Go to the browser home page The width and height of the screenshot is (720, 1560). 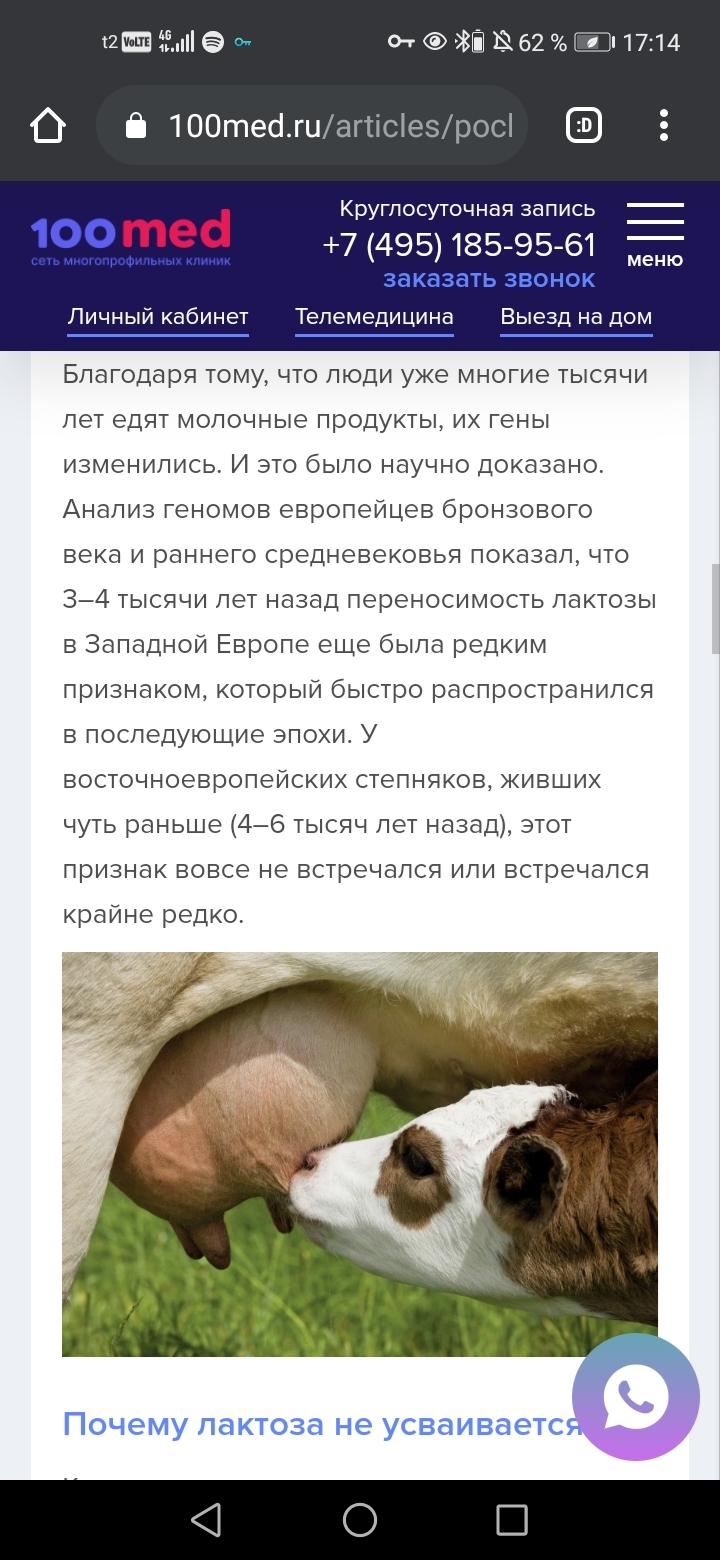48,126
